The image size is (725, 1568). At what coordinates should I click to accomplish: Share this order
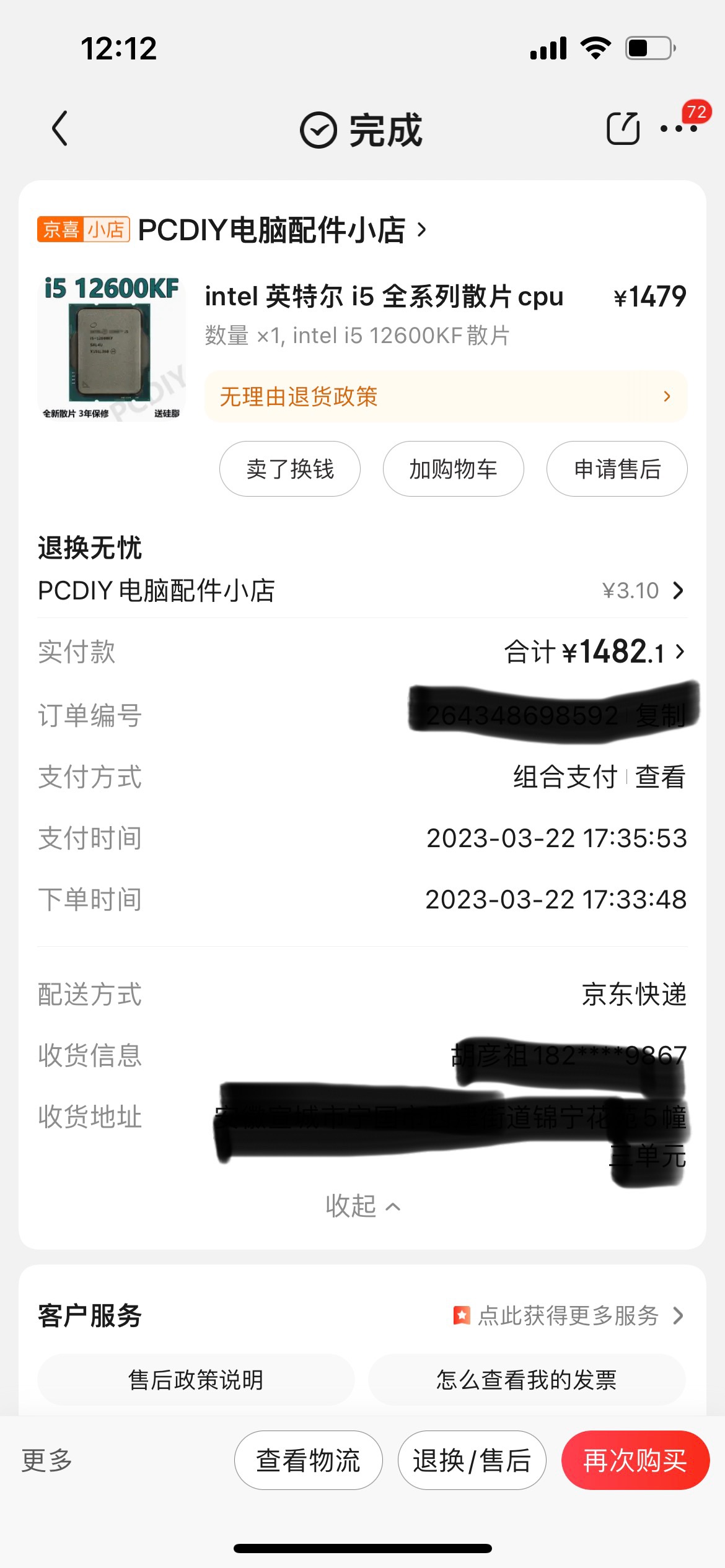click(622, 129)
